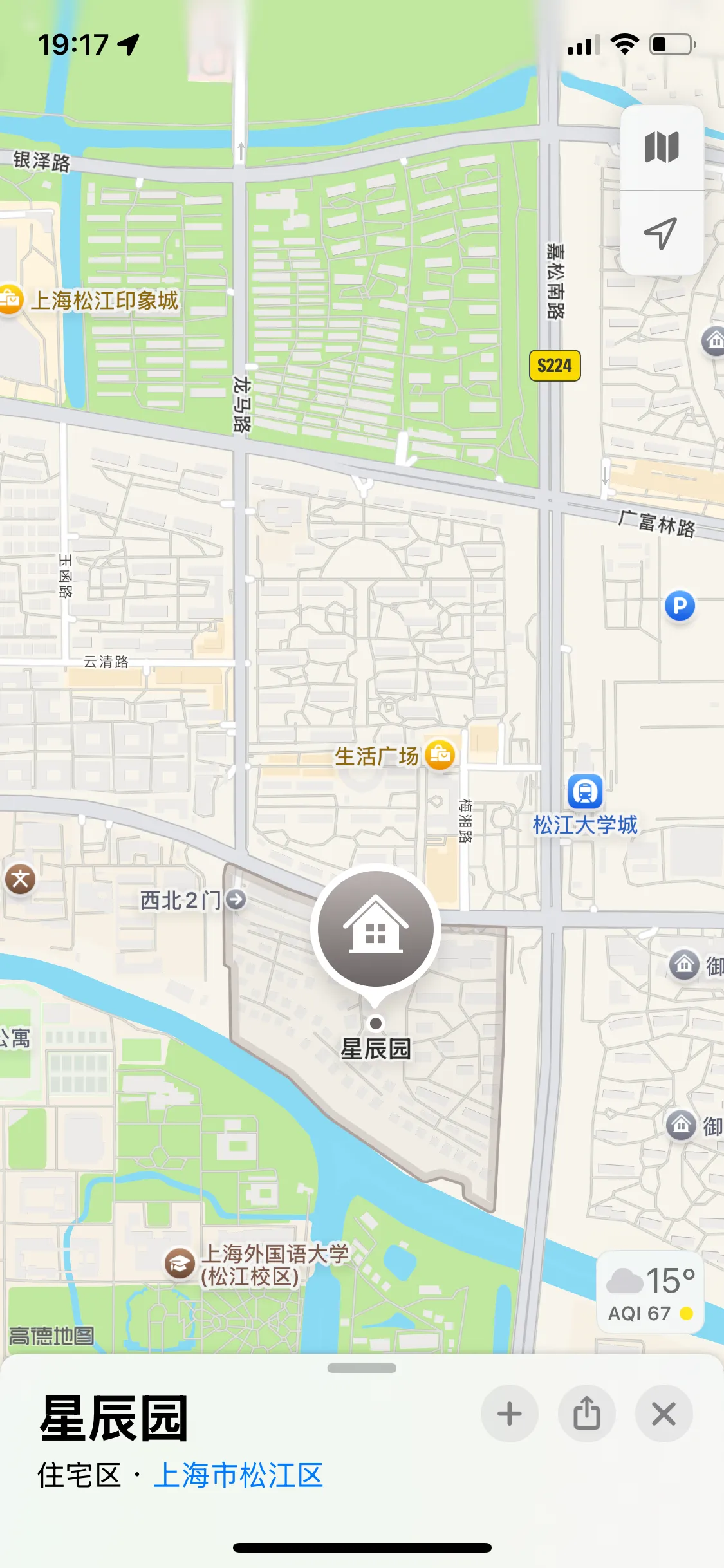Select the blue parking marker
This screenshot has height=1568, width=724.
click(x=680, y=606)
